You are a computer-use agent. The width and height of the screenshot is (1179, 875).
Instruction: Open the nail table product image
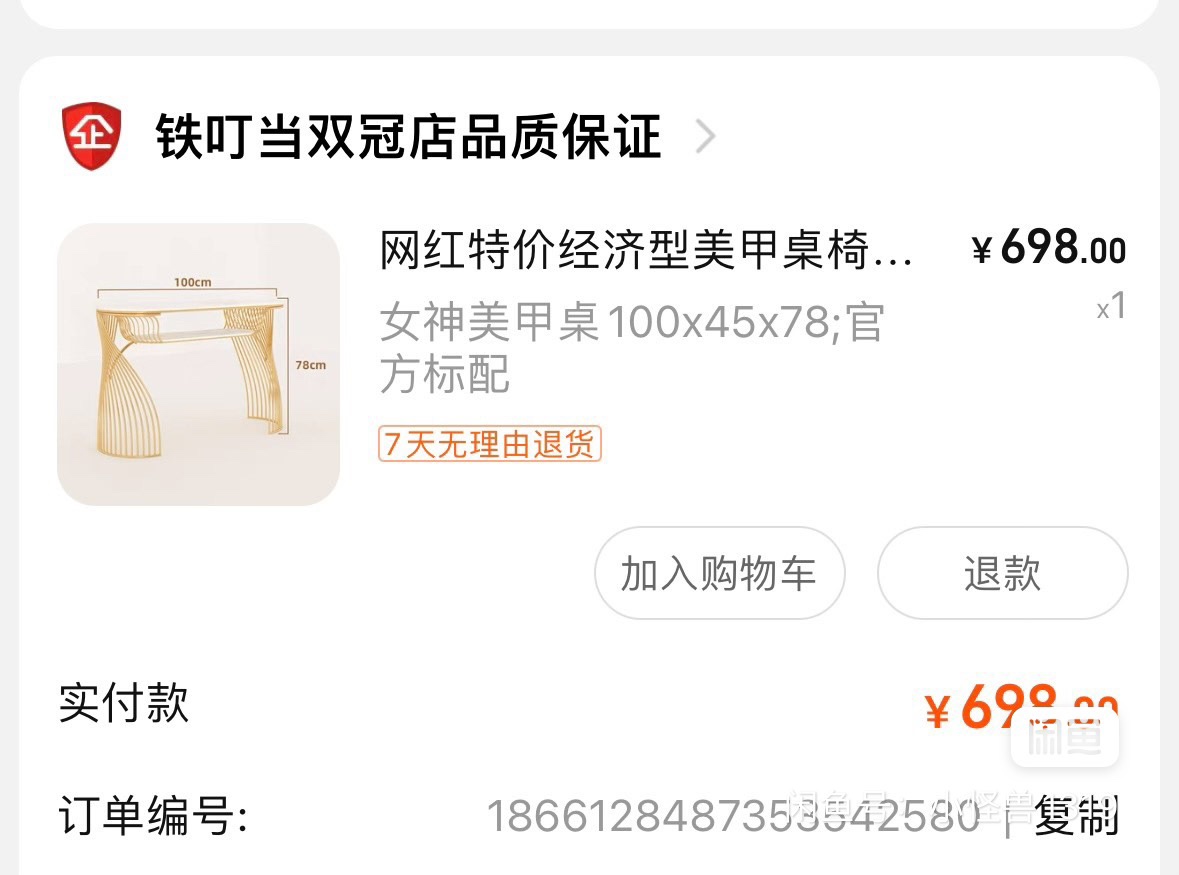click(198, 364)
